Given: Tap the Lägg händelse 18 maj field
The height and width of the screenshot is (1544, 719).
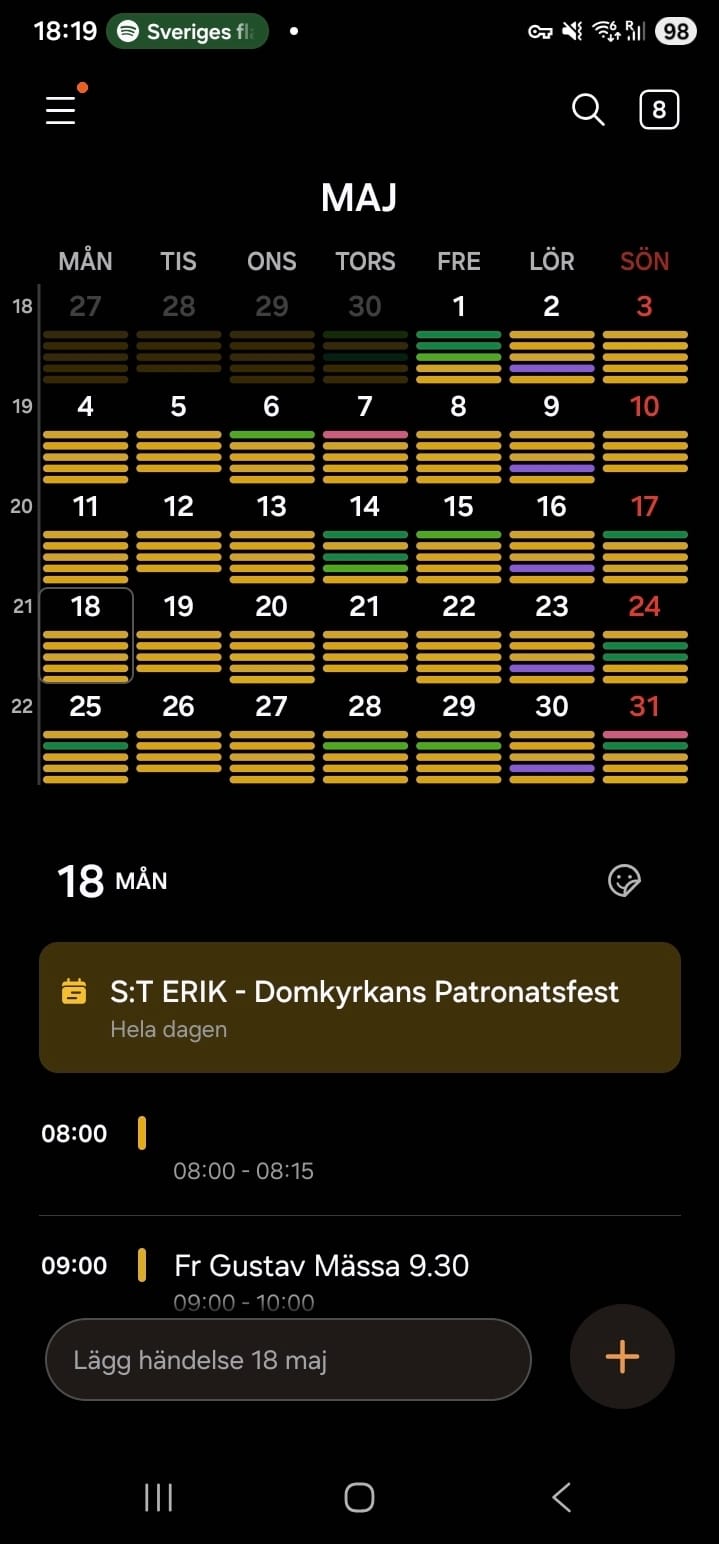Looking at the screenshot, I should click(x=288, y=1359).
